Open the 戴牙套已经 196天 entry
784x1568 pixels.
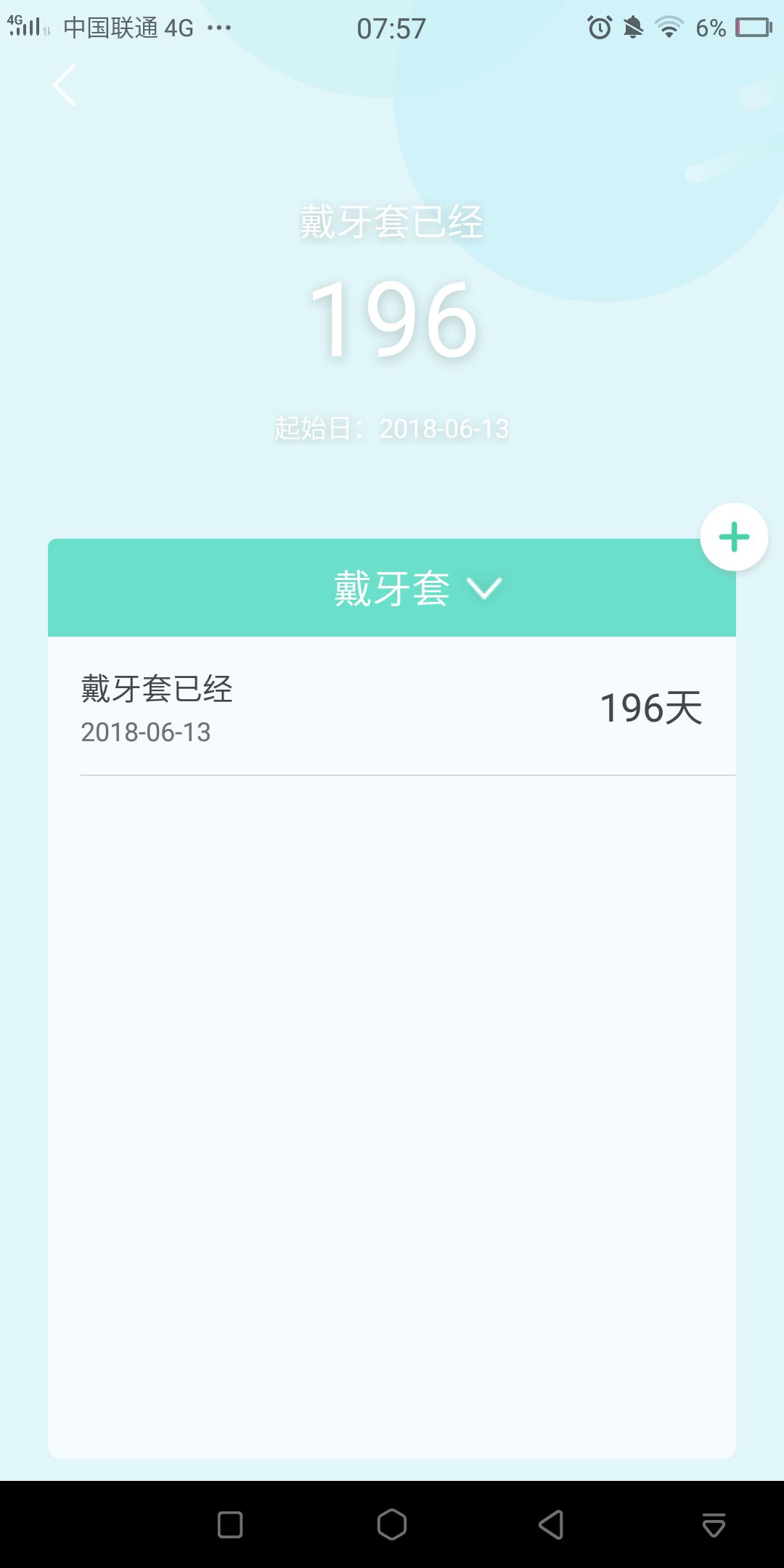click(x=392, y=707)
